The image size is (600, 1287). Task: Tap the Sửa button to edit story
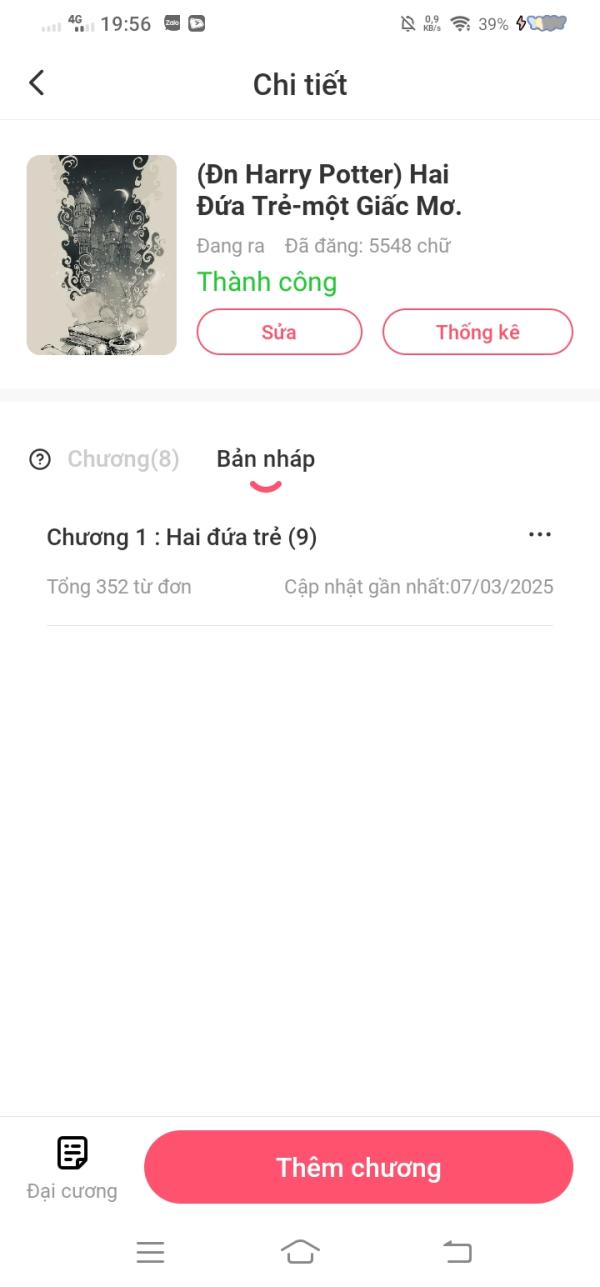[279, 332]
